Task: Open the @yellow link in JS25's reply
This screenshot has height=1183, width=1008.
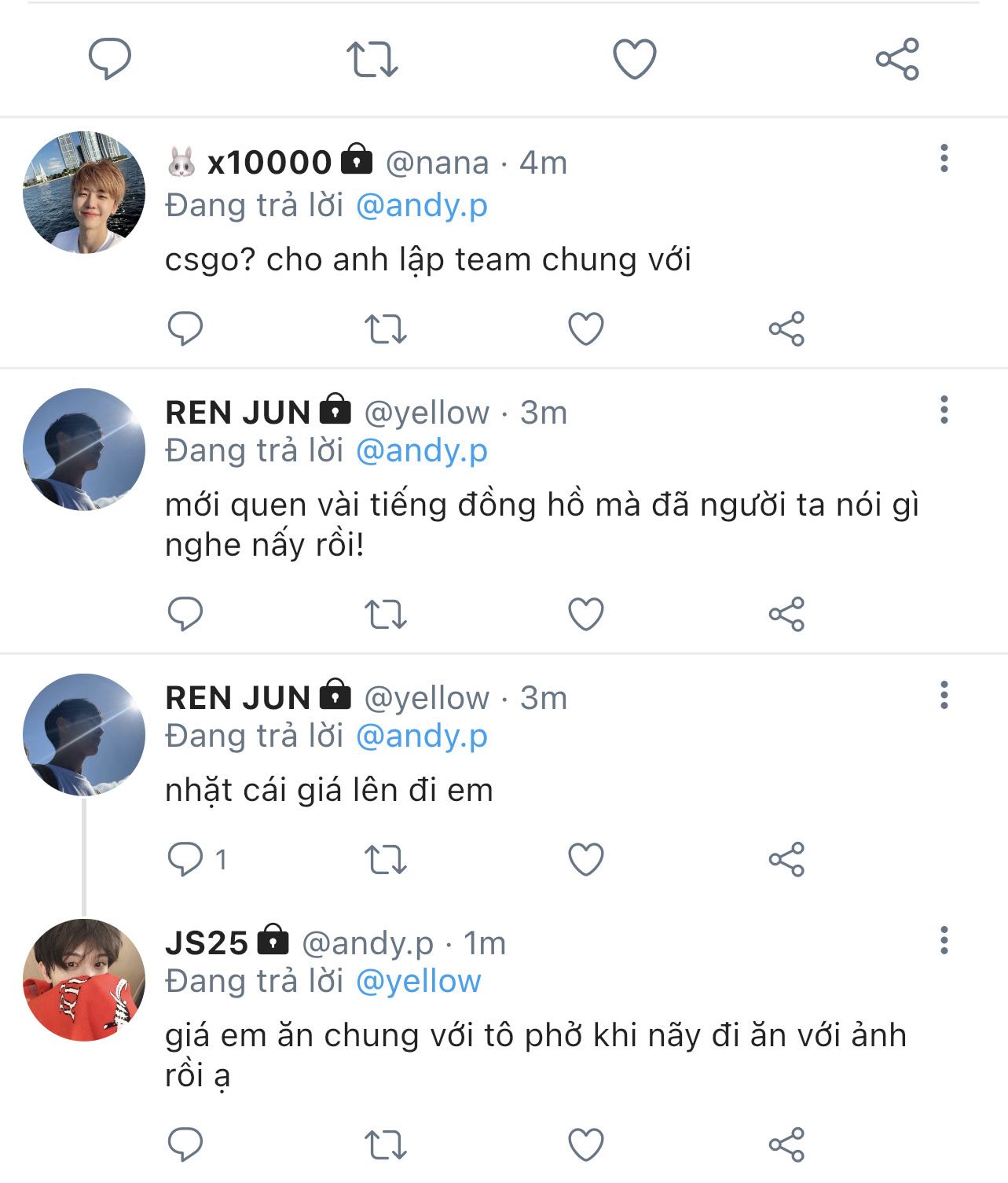Action: (x=418, y=981)
